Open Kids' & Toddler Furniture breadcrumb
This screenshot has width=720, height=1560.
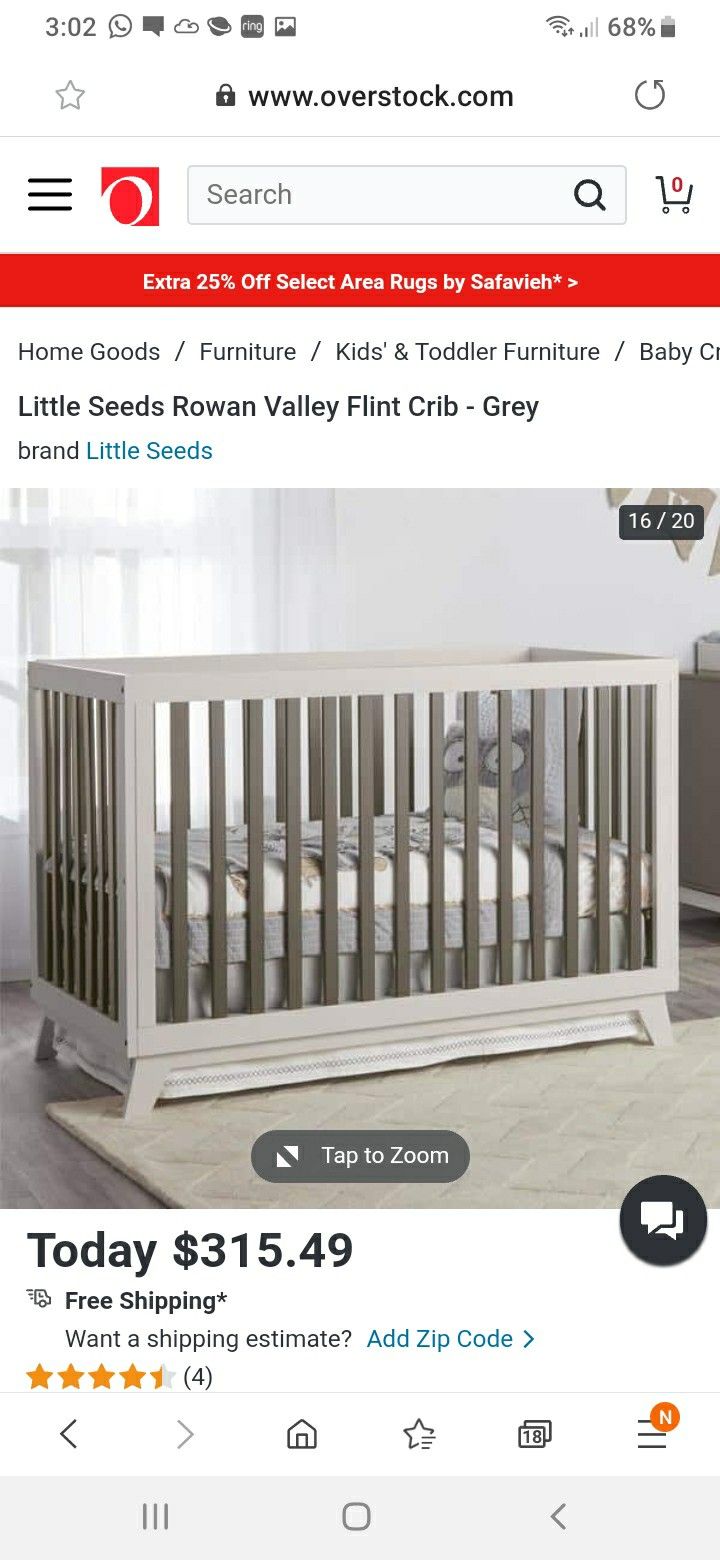466,351
